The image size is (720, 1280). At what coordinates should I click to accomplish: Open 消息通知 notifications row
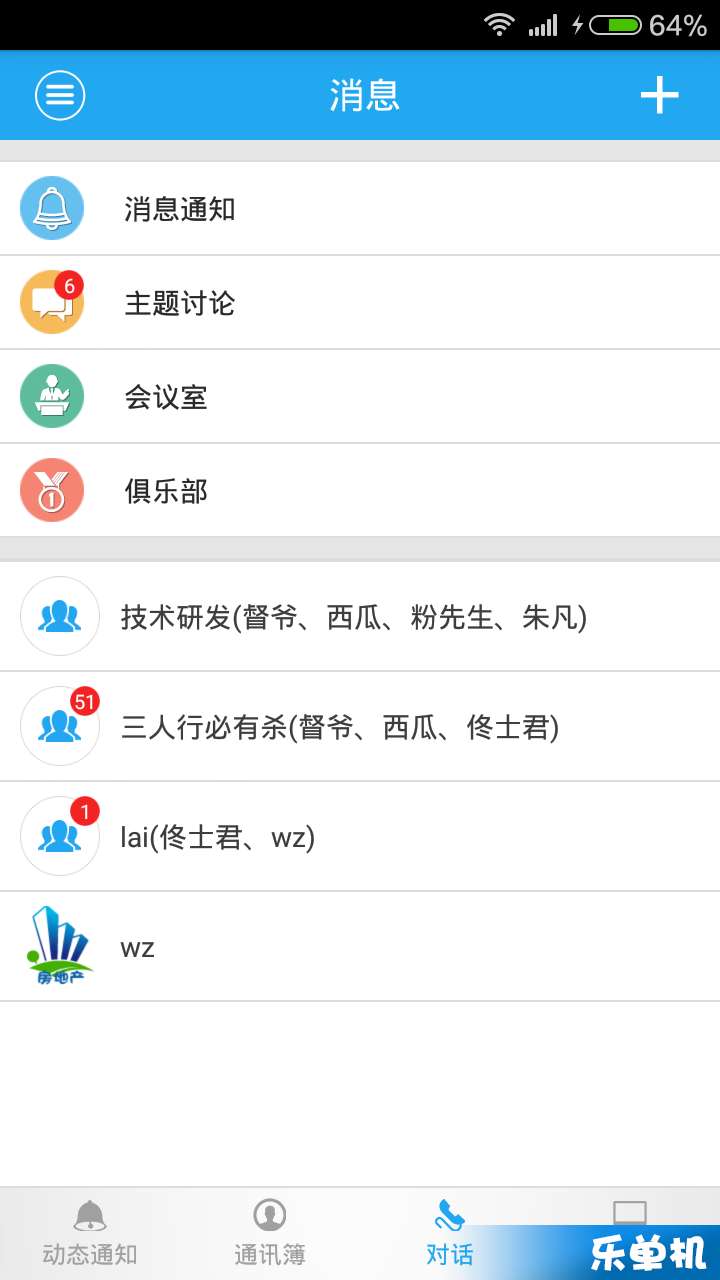click(360, 208)
